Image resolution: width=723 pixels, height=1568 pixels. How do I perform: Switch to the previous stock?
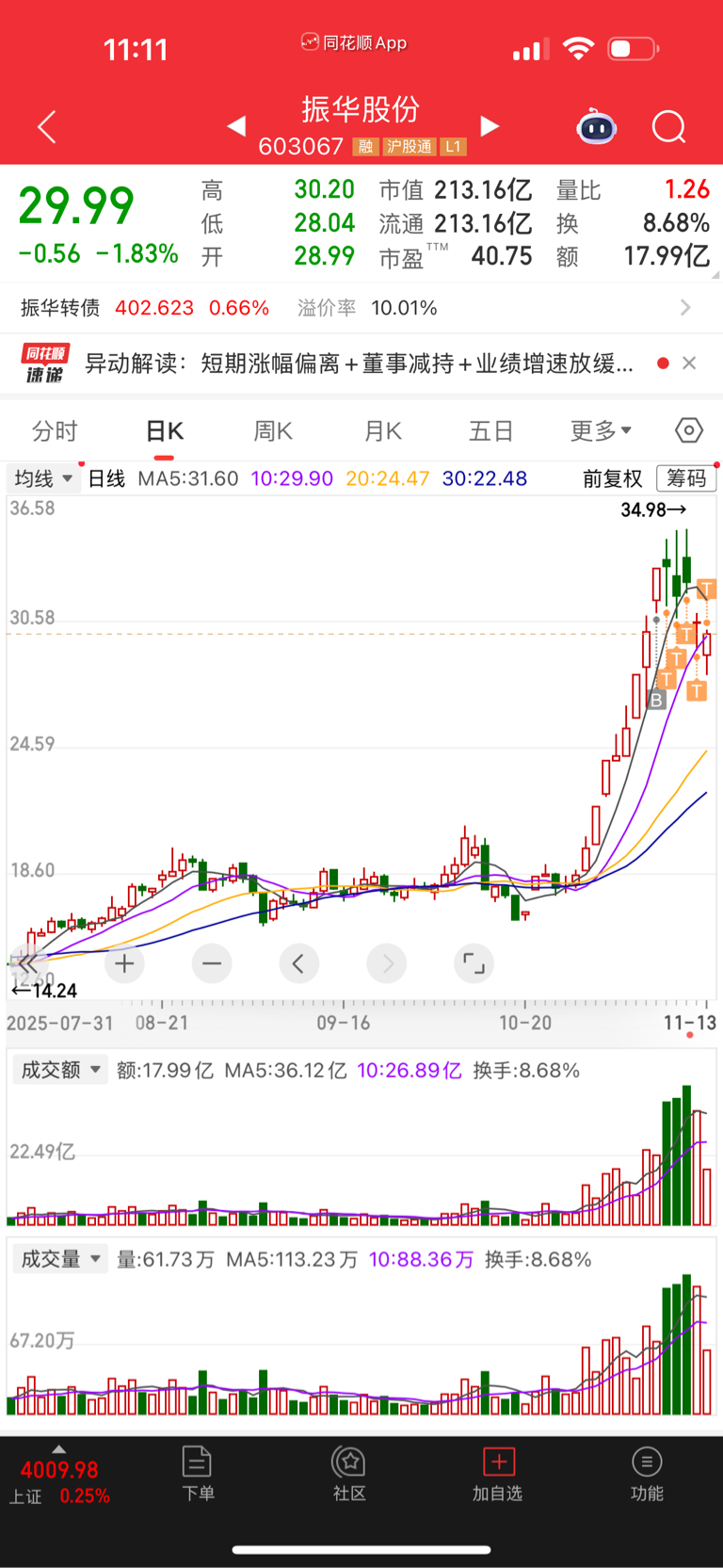pyautogui.click(x=236, y=126)
